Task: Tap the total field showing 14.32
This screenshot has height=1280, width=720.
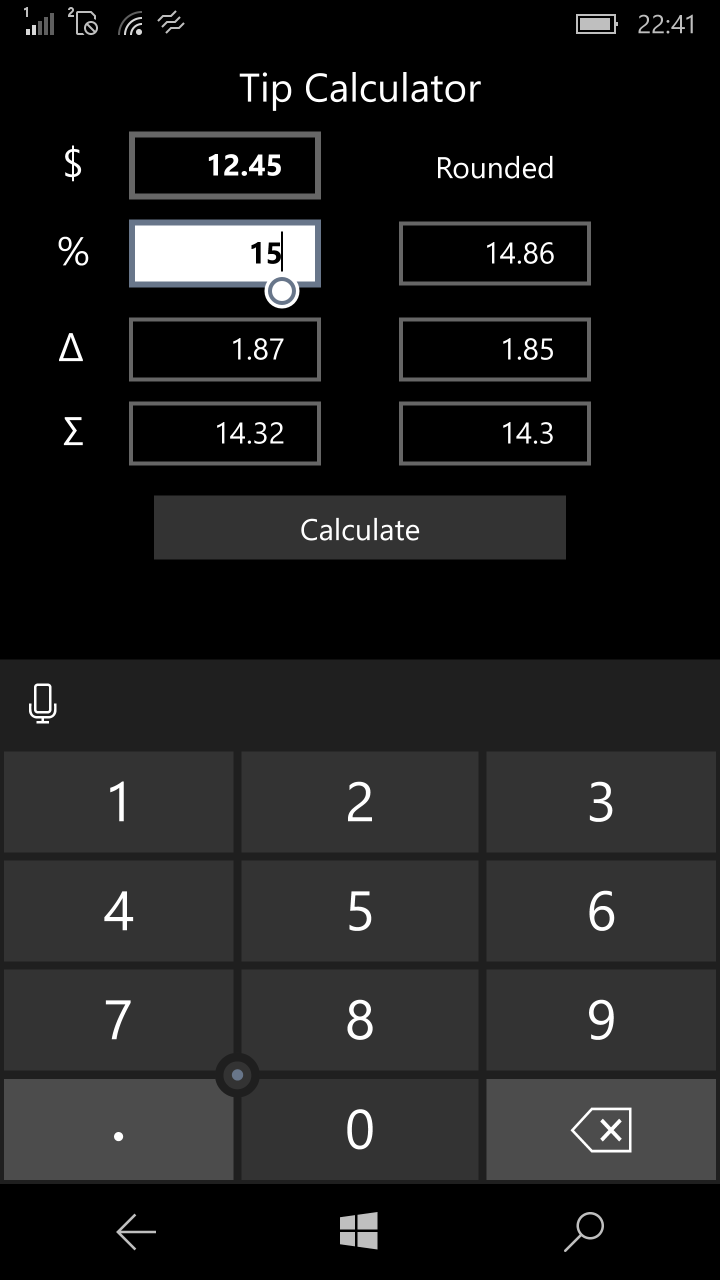Action: (x=225, y=433)
